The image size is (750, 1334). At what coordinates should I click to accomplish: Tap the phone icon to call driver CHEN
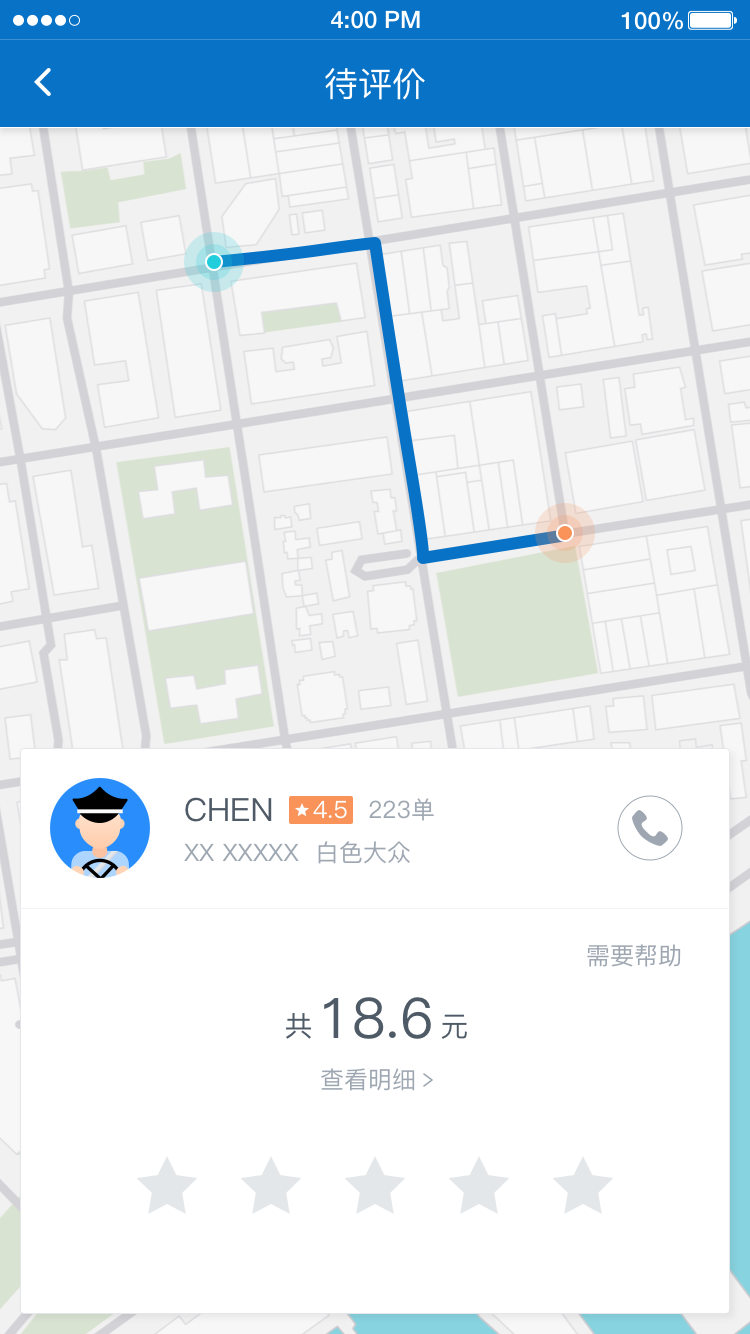(x=650, y=828)
